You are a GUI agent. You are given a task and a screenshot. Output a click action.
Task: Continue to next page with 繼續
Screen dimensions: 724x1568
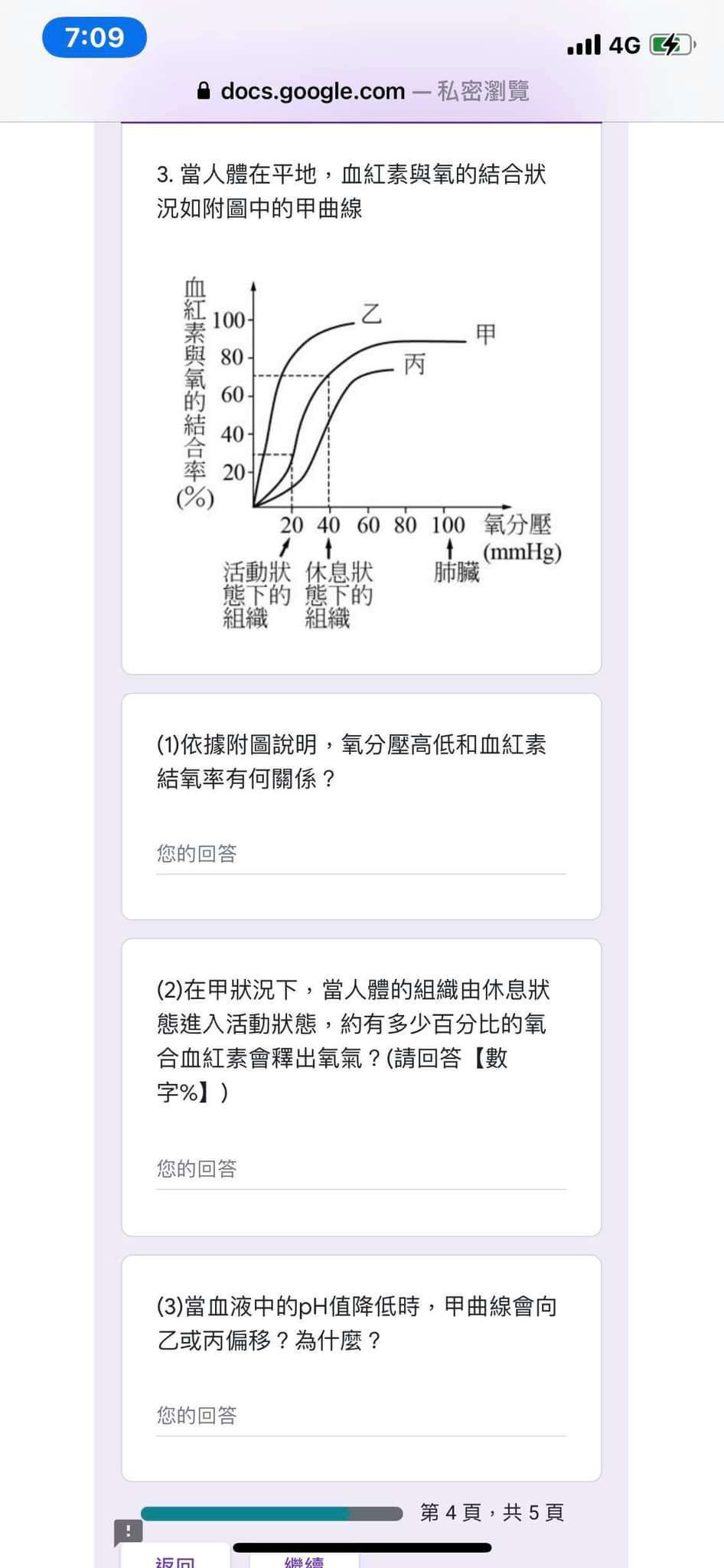304,1560
